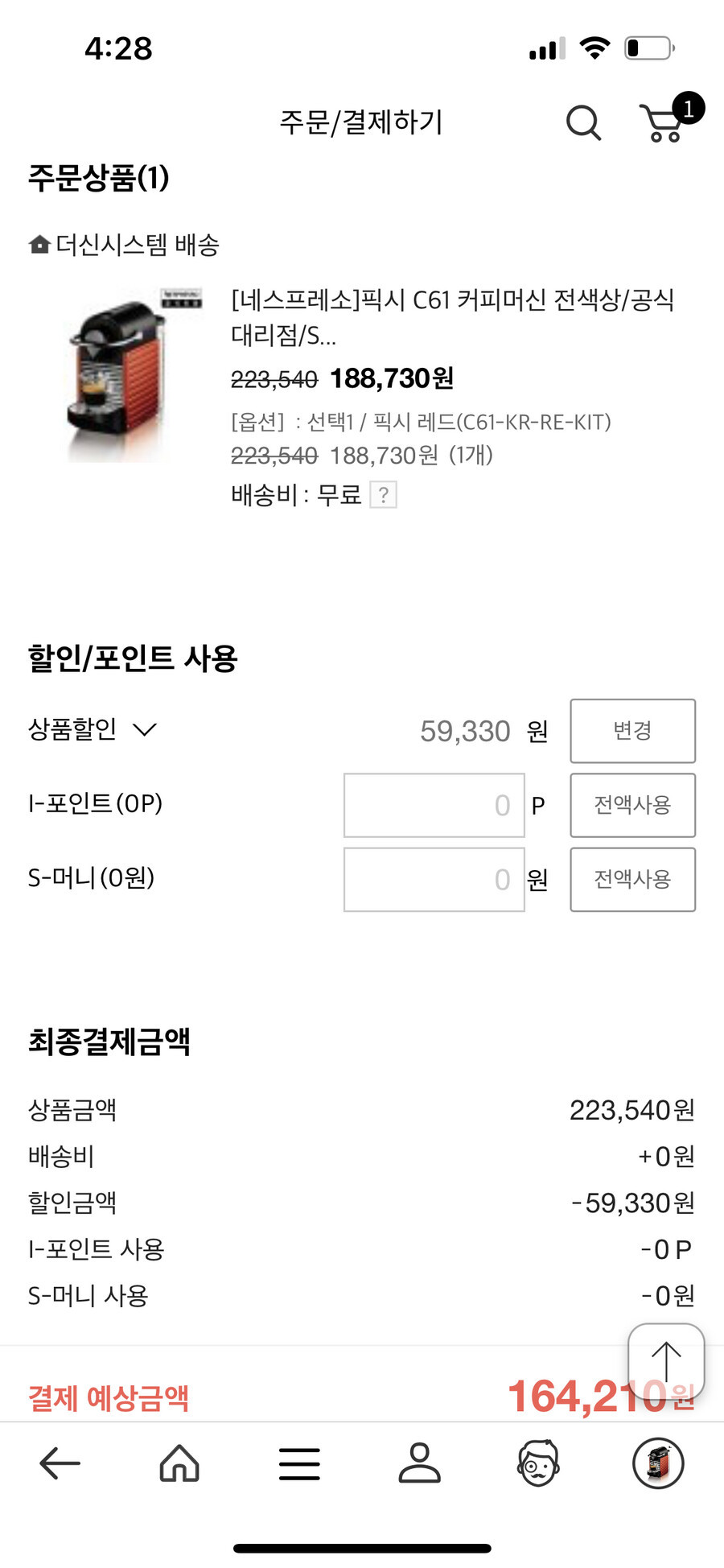Image resolution: width=724 pixels, height=1568 pixels.
Task: Open the 배송비 help question mark
Action: tap(384, 495)
